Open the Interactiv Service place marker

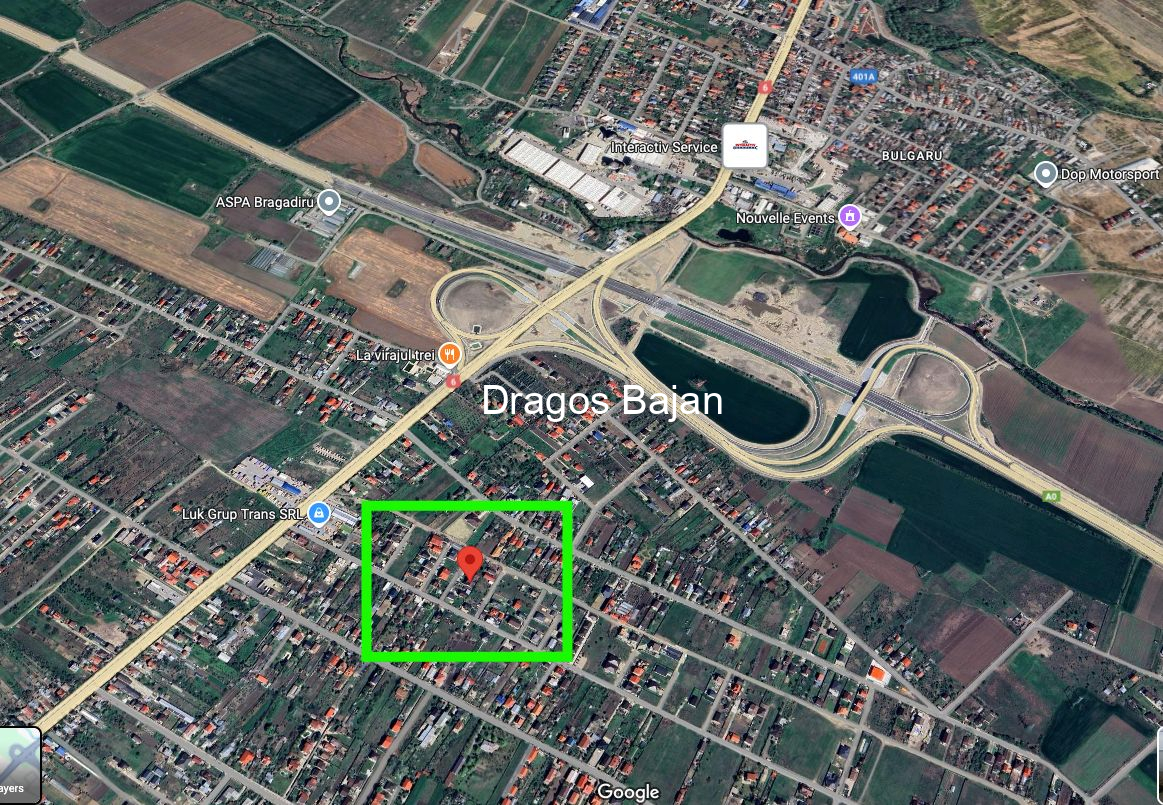(744, 146)
